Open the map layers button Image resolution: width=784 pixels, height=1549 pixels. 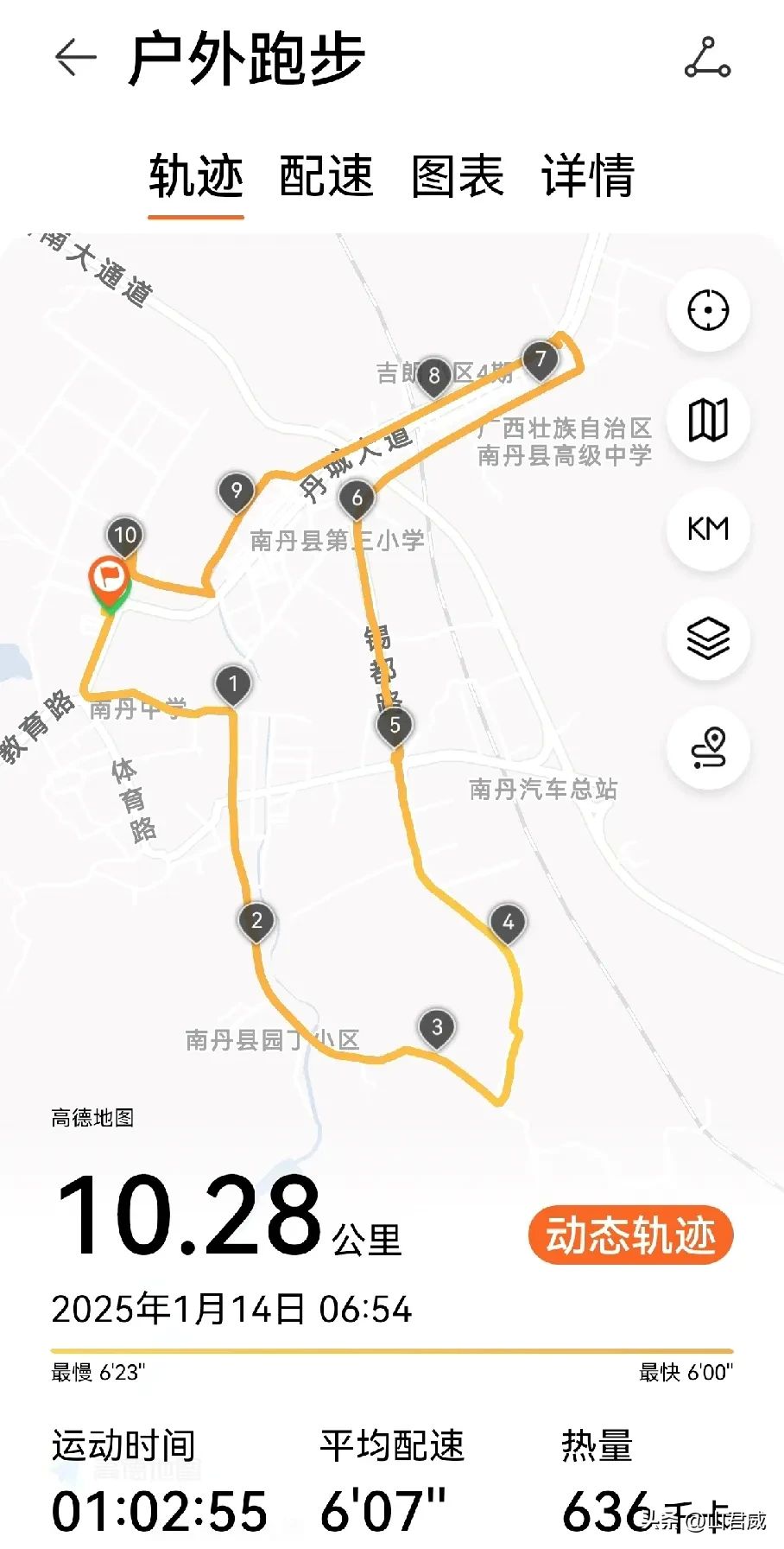point(708,638)
